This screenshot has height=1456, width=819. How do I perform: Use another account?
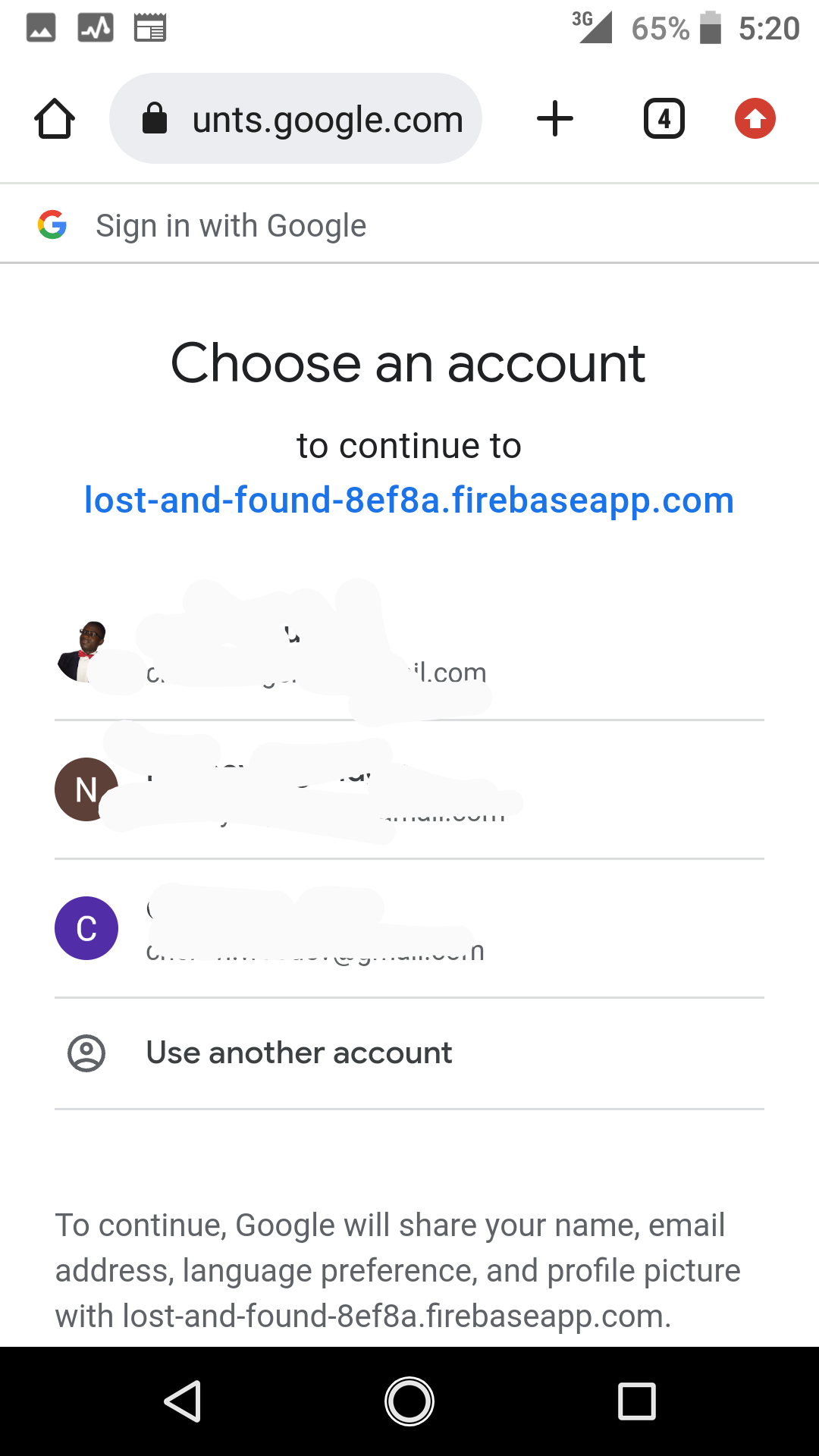[409, 1053]
